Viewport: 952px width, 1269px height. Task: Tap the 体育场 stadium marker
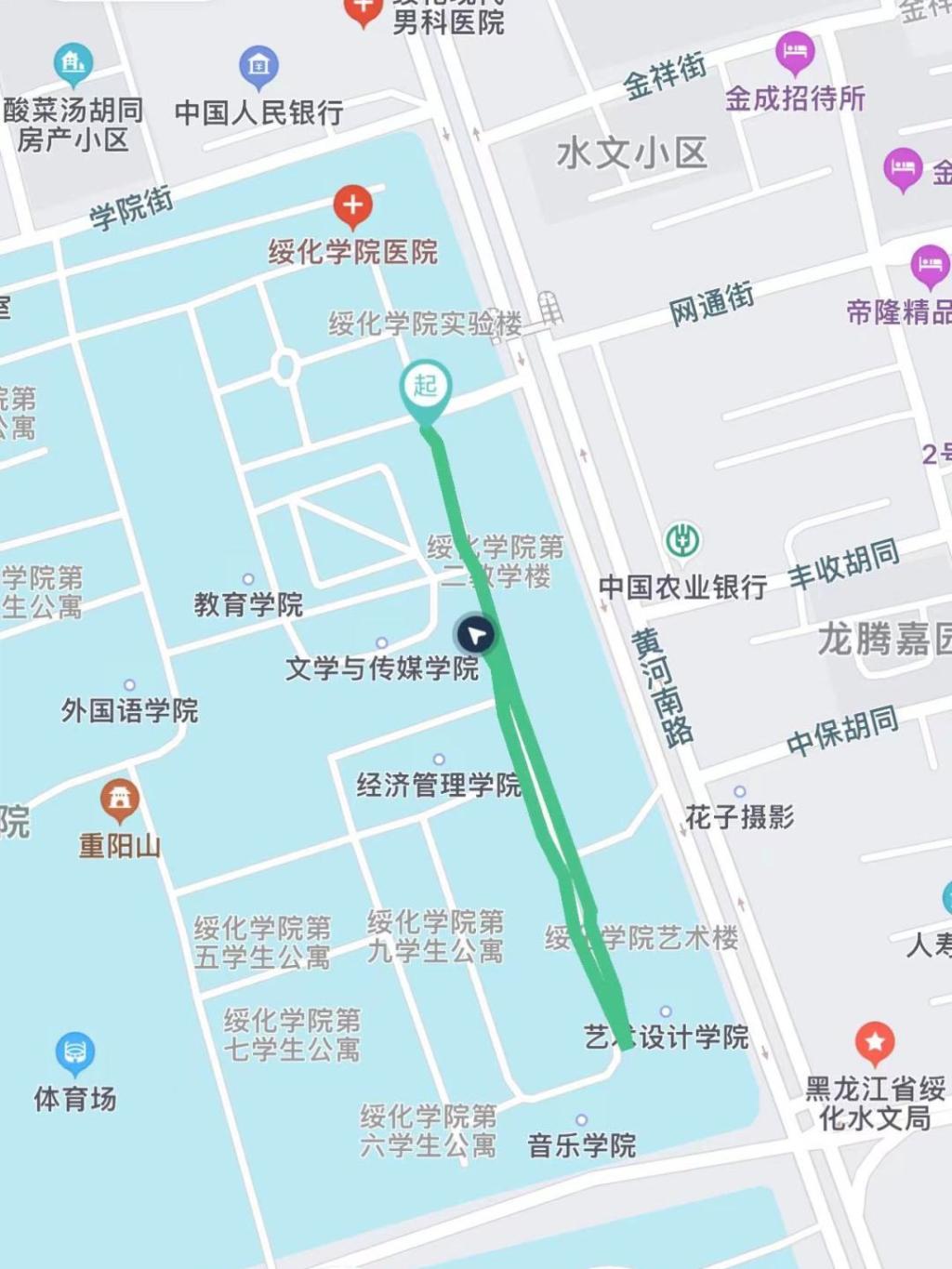[74, 1052]
